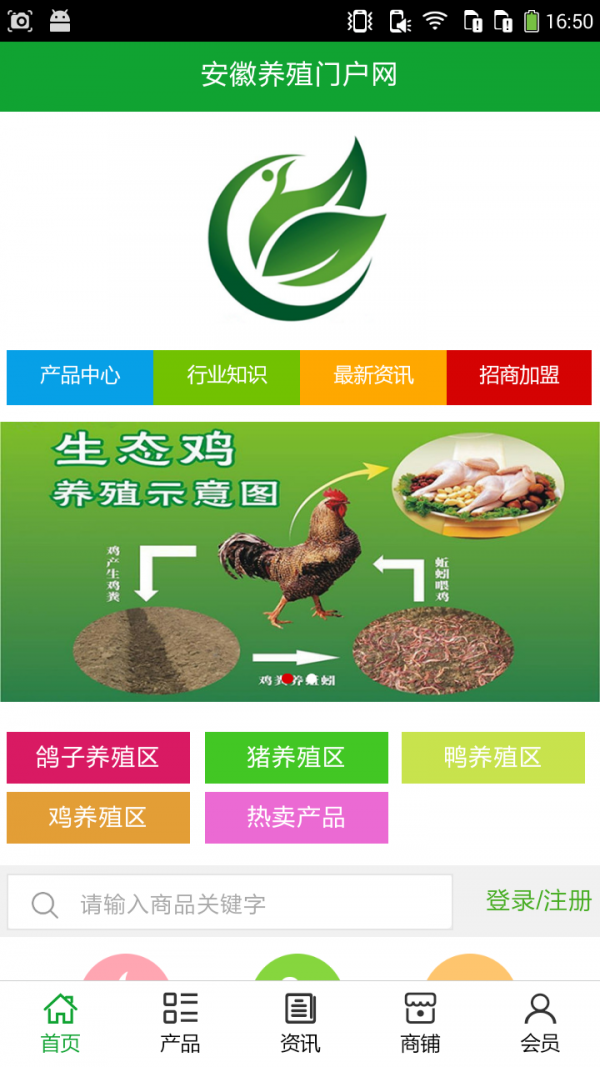Image resolution: width=600 pixels, height=1067 pixels.
Task: Switch to the 首页 tab
Action: click(x=60, y=1023)
